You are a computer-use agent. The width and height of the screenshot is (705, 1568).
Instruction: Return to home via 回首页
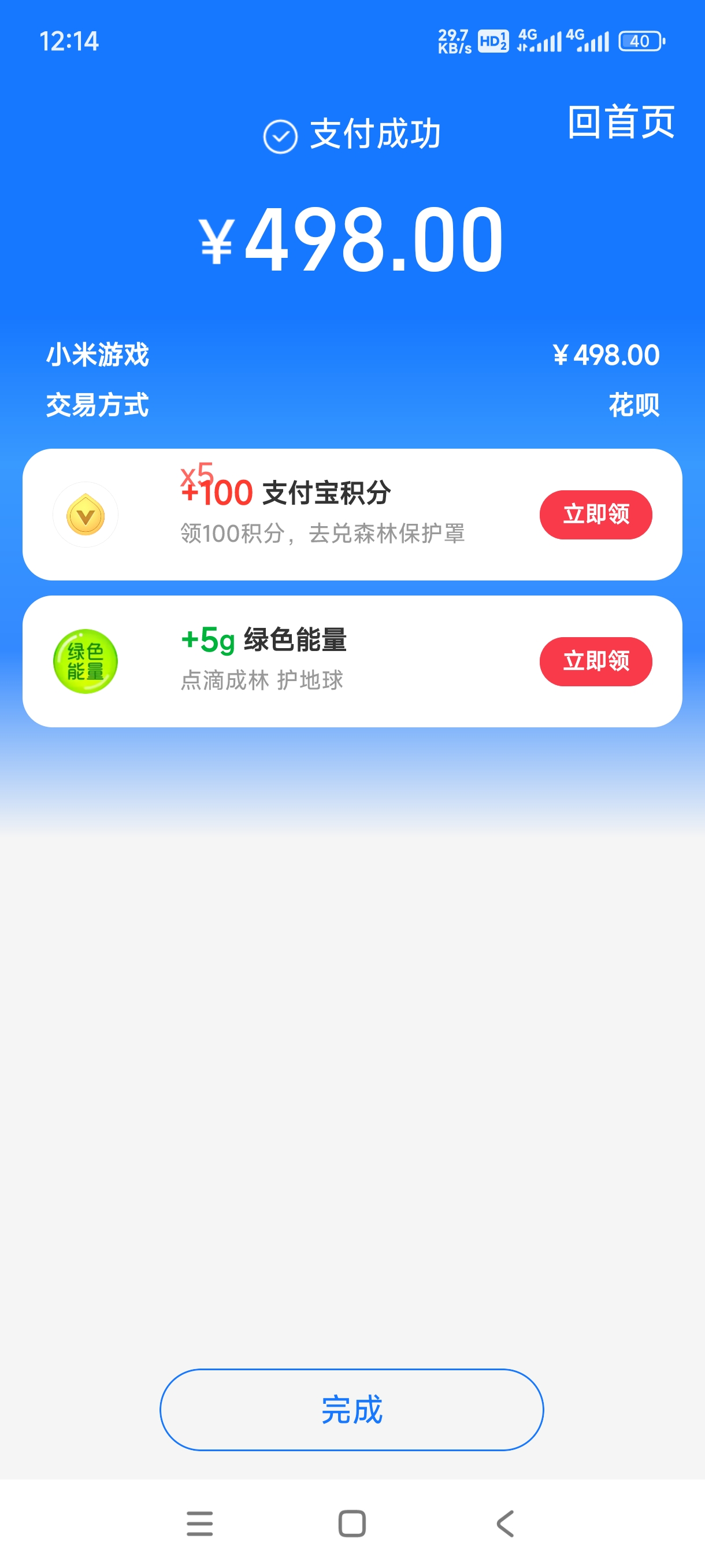[621, 123]
